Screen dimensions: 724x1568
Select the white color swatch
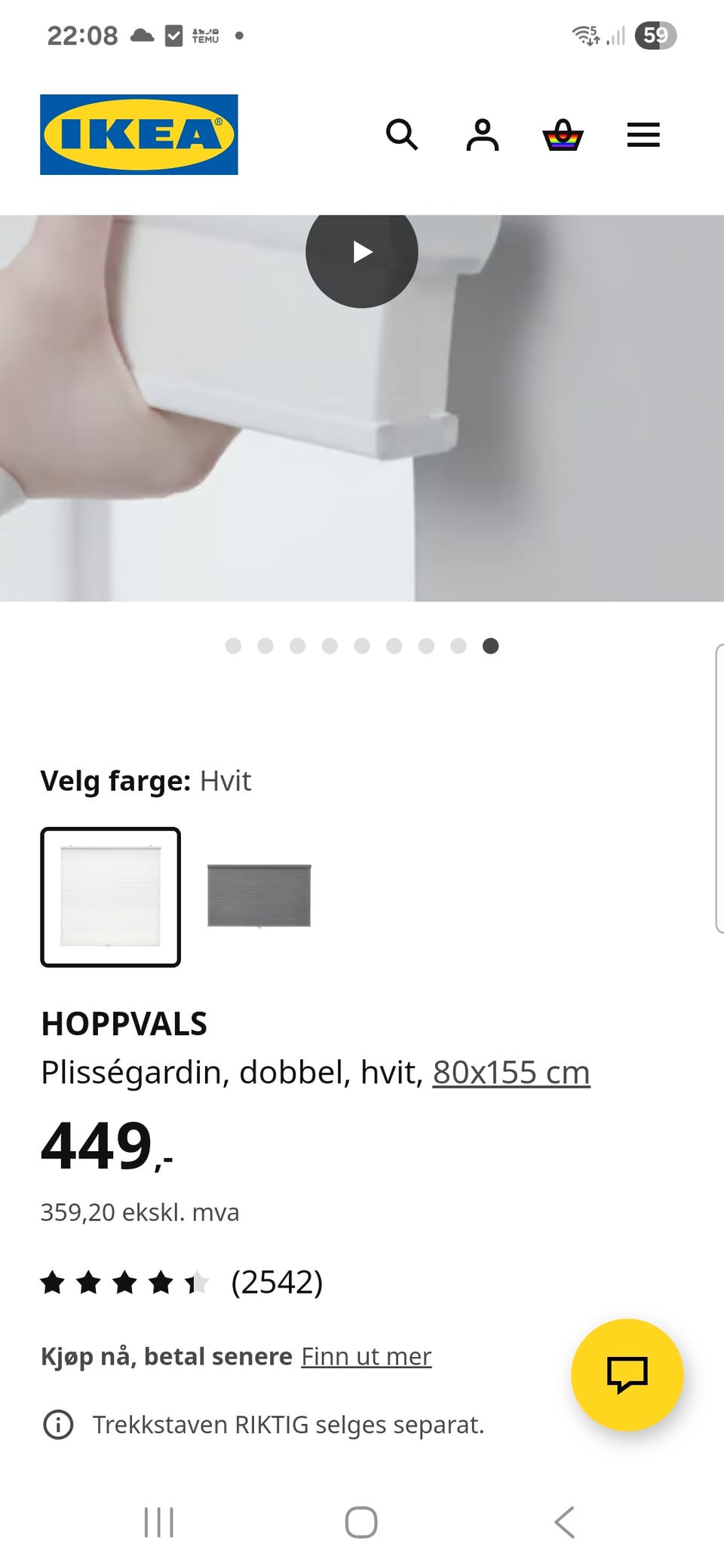coord(110,896)
